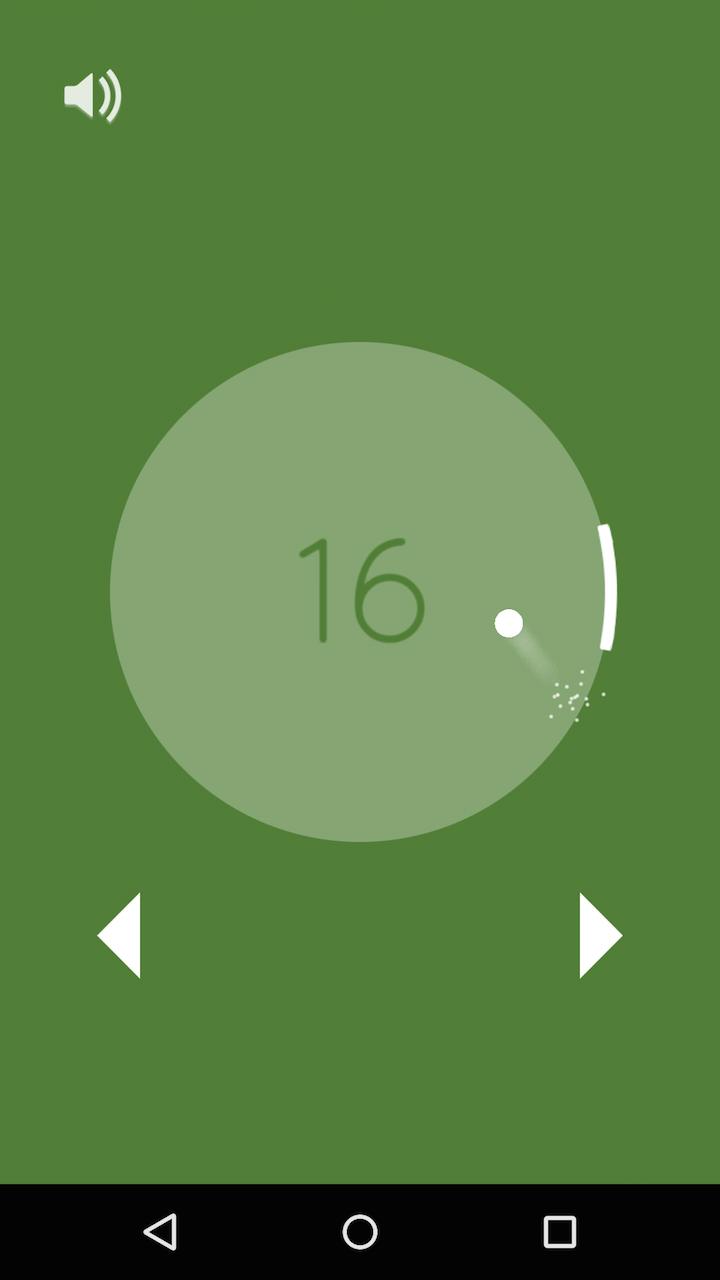This screenshot has height=1280, width=720.
Task: Return to the home screen
Action: click(360, 1232)
